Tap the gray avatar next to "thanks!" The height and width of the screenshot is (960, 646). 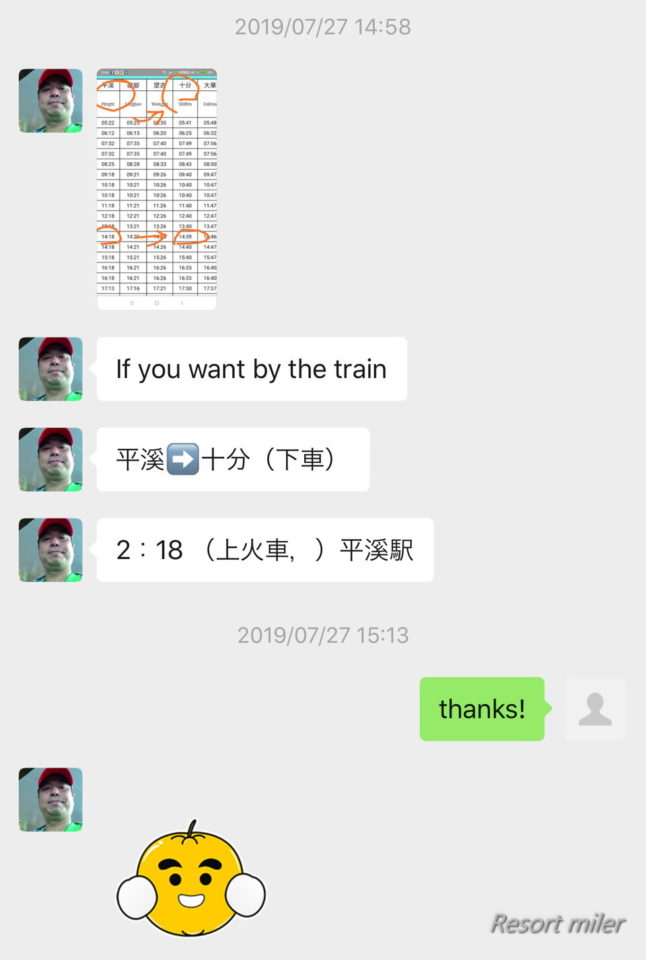tap(595, 709)
